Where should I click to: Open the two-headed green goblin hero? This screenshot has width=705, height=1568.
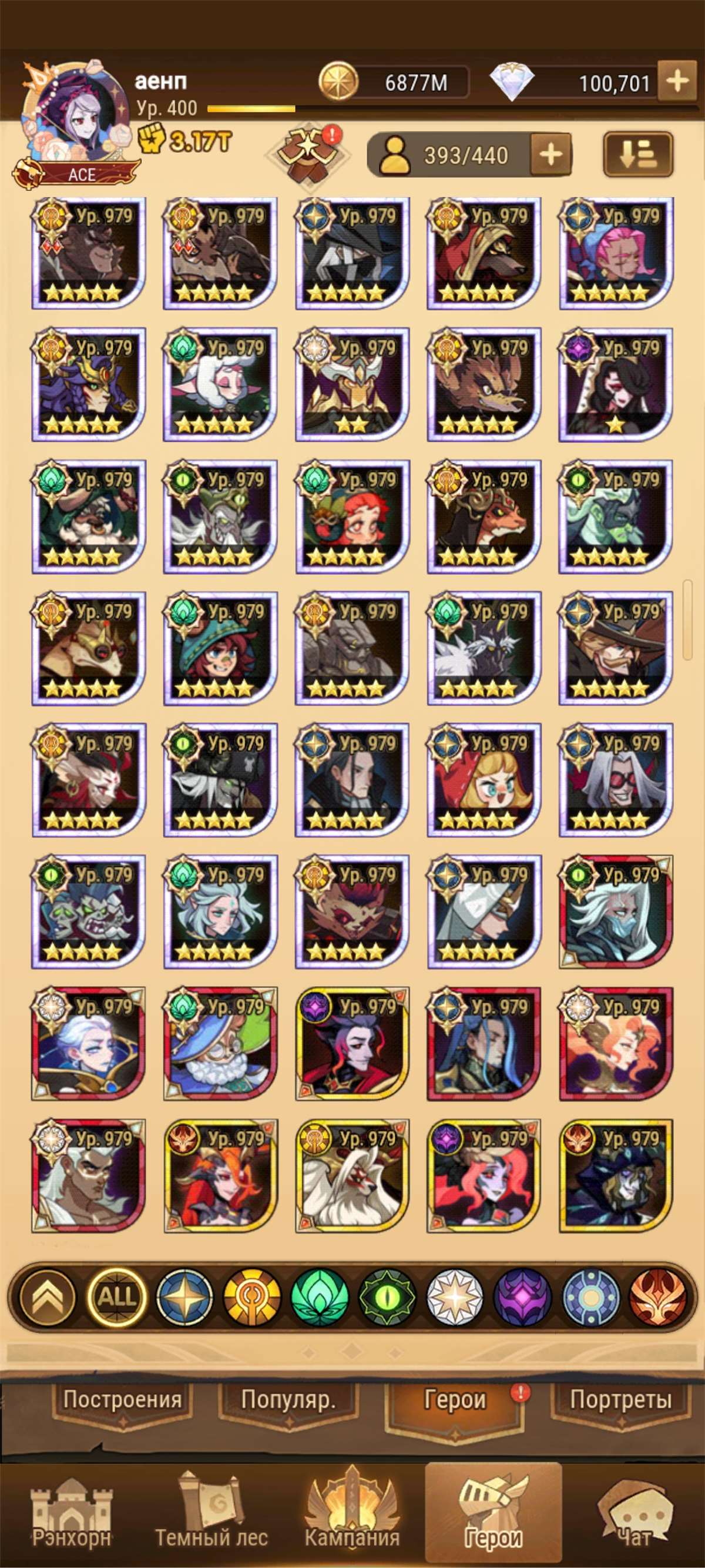(x=89, y=911)
